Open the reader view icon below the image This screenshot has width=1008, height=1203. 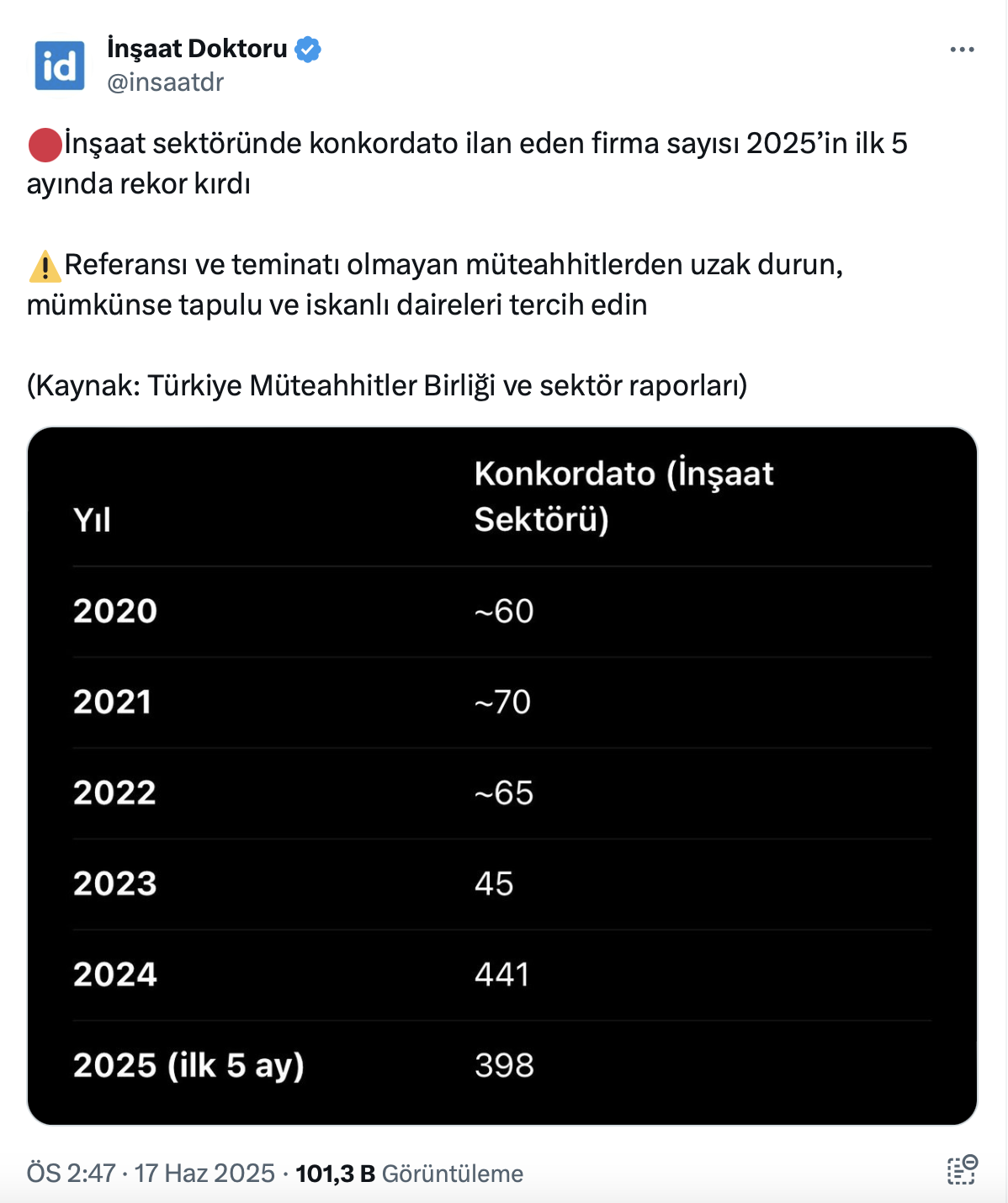(x=962, y=1170)
